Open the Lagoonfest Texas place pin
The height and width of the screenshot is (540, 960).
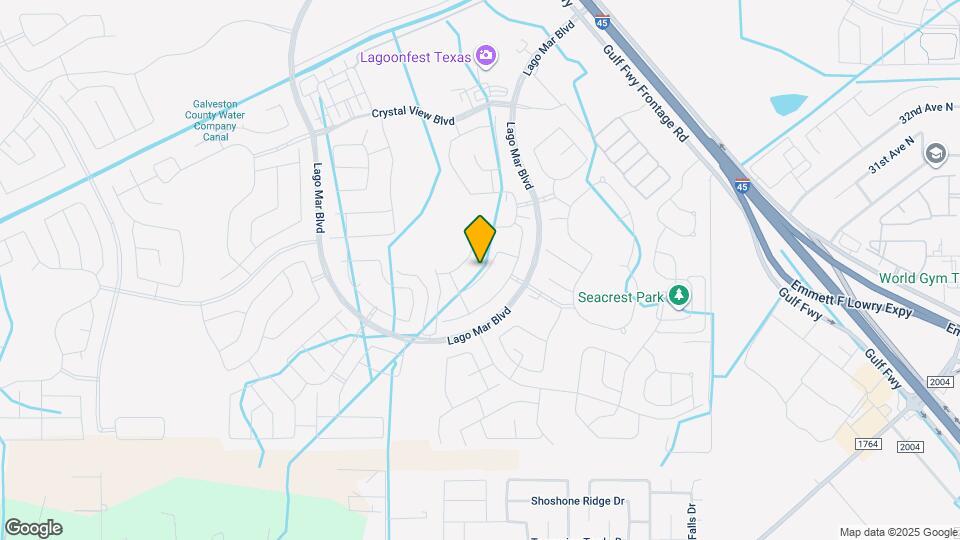pyautogui.click(x=486, y=56)
